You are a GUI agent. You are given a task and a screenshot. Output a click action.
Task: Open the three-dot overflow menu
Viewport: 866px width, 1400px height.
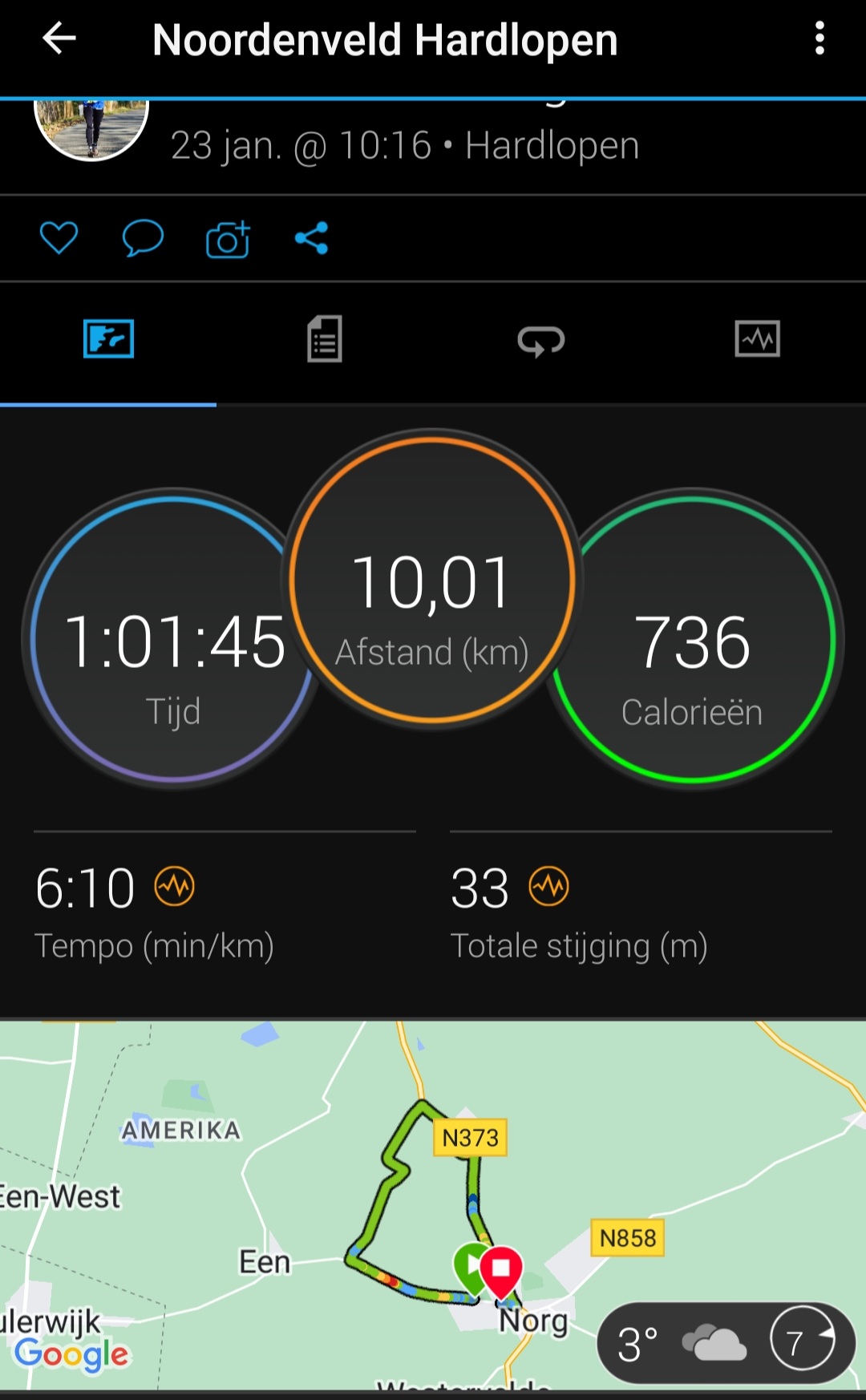point(819,38)
